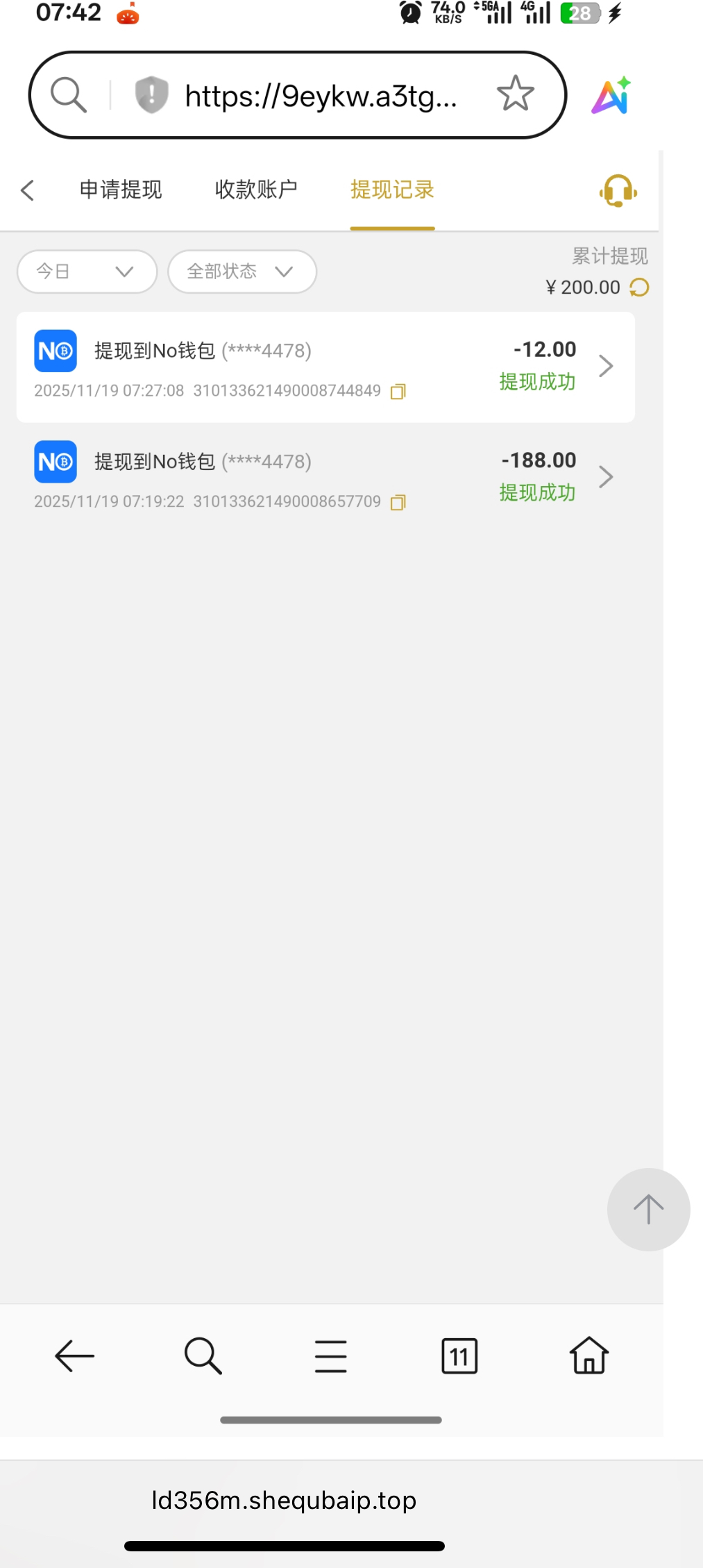Viewport: 703px width, 1568px height.
Task: Tap the browser URL address bar
Action: click(x=319, y=96)
